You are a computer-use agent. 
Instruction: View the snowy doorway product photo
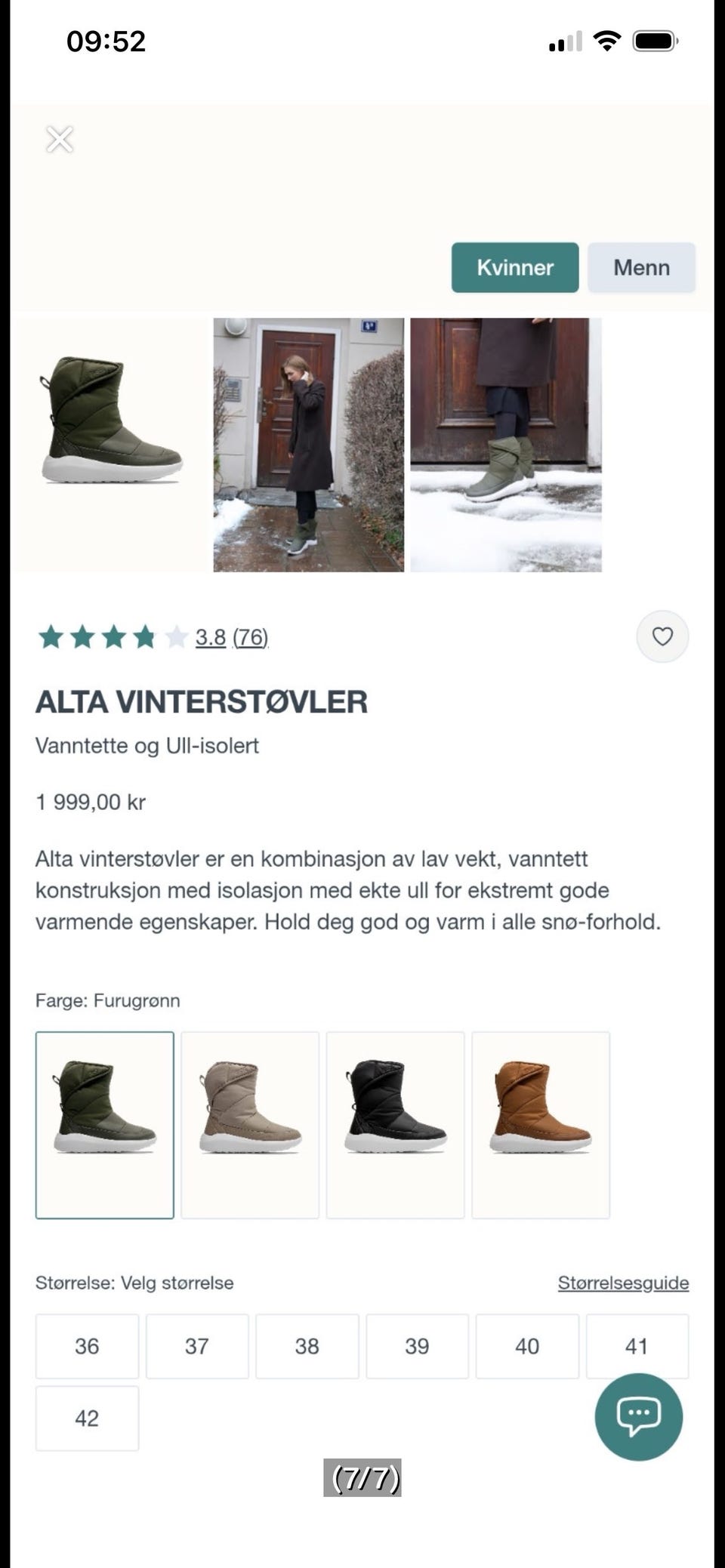click(x=506, y=442)
